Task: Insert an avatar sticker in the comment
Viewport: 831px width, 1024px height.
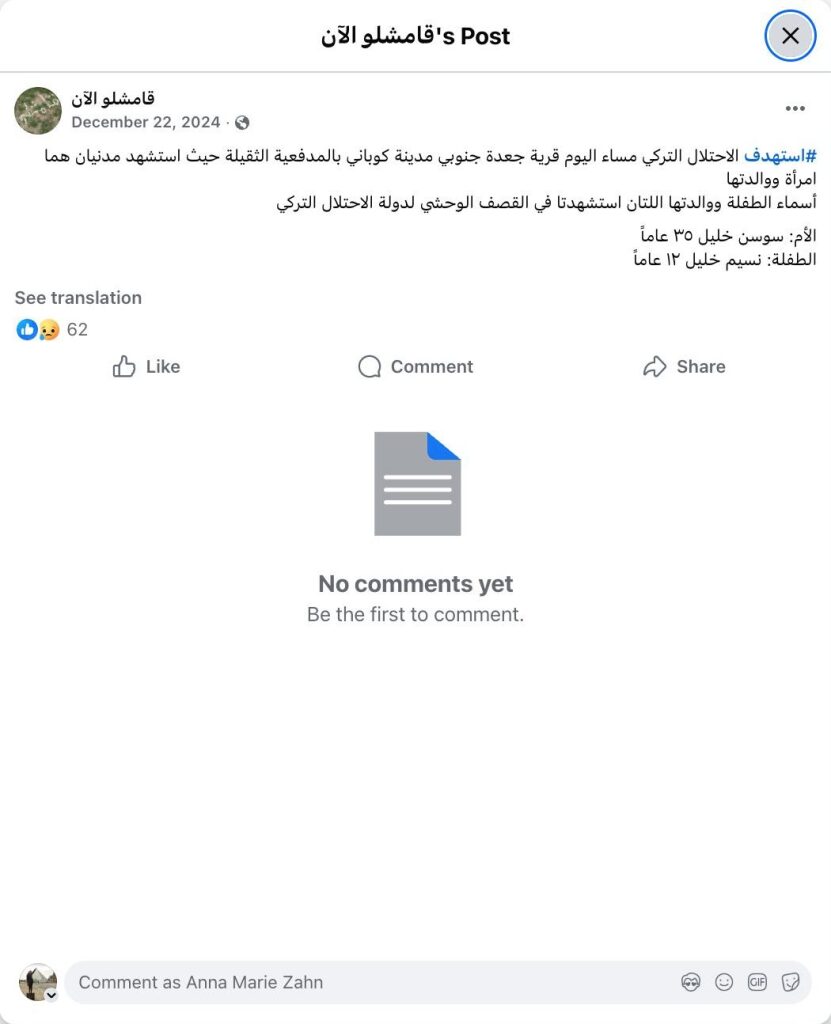Action: point(691,982)
